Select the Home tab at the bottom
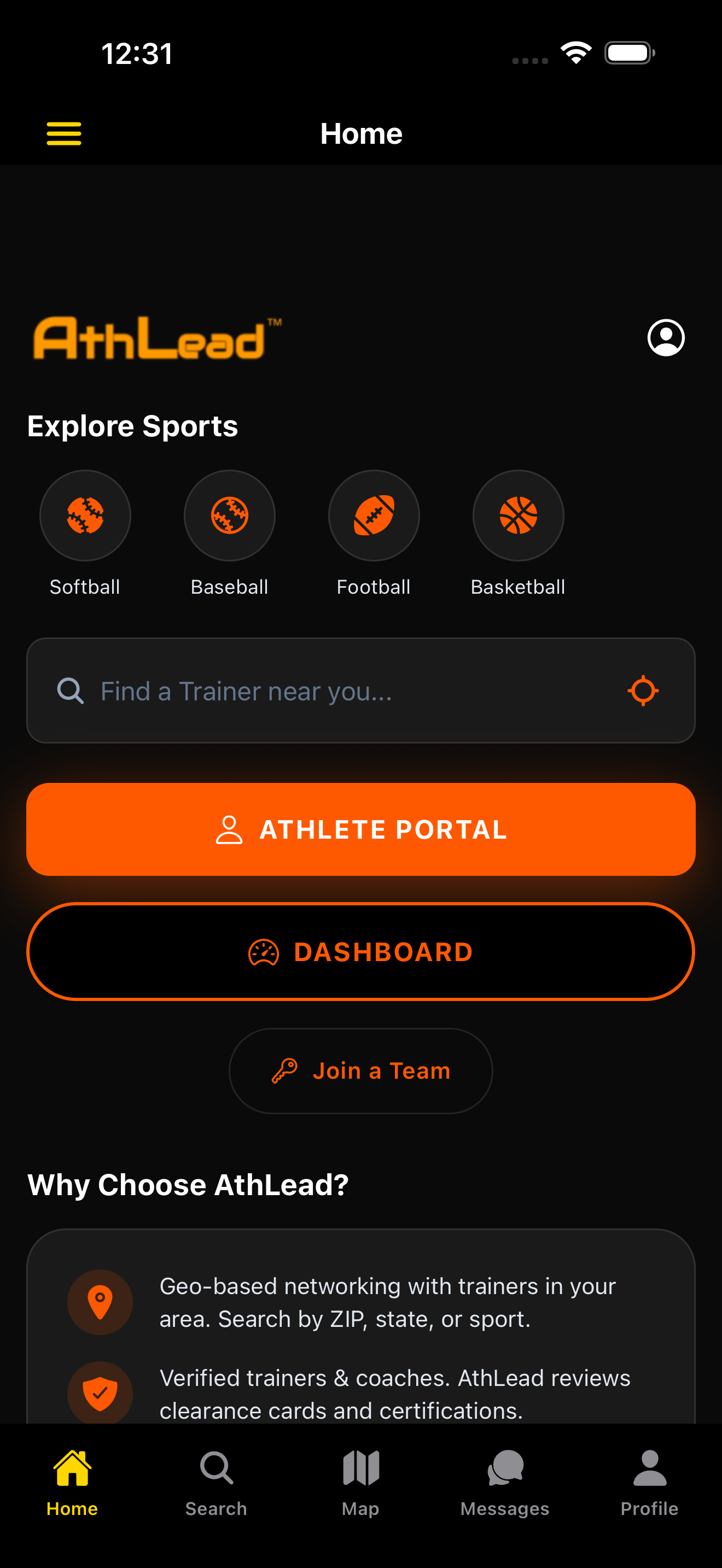 point(72,1485)
